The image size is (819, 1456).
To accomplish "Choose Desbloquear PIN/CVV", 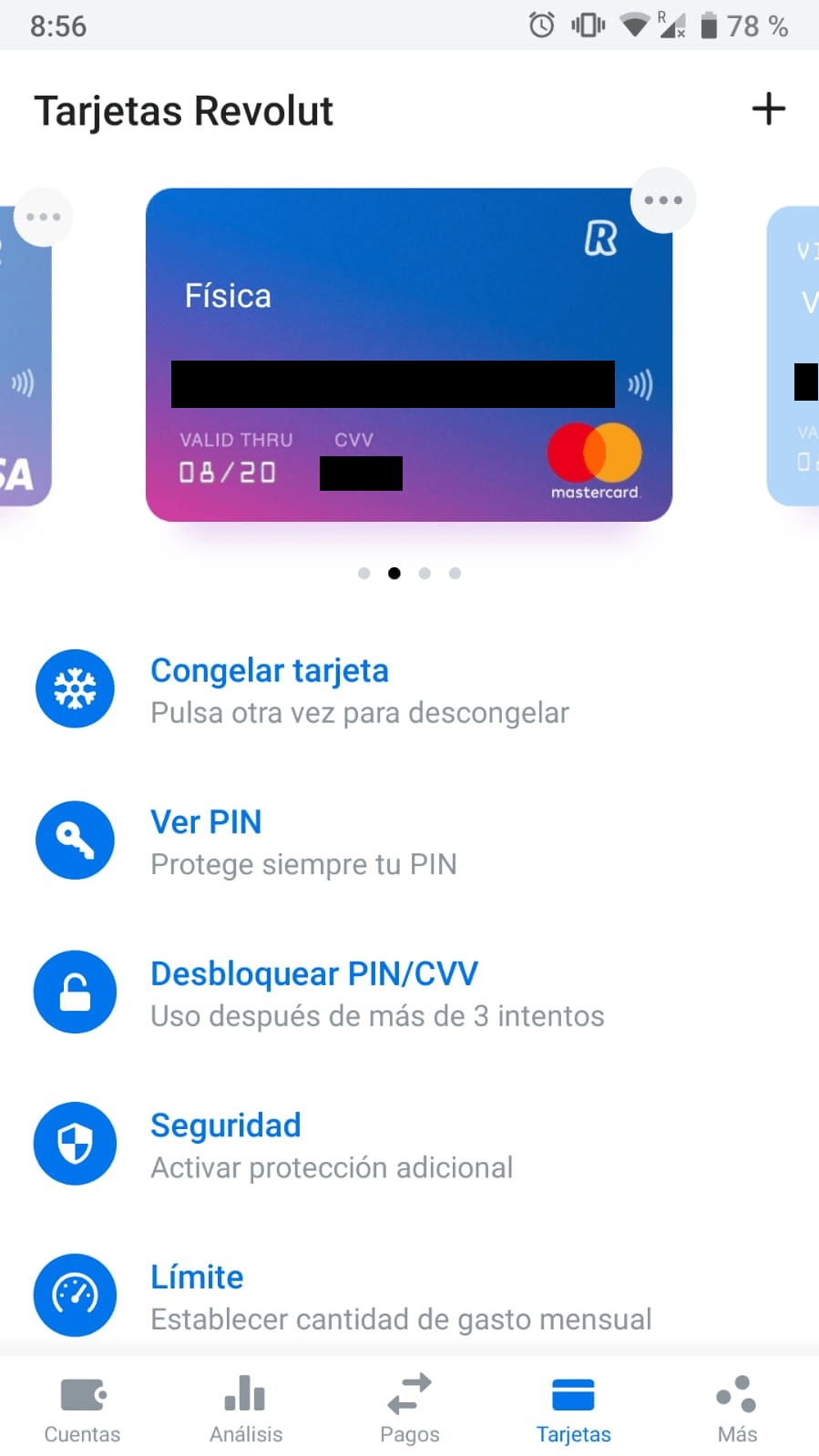I will tap(313, 974).
